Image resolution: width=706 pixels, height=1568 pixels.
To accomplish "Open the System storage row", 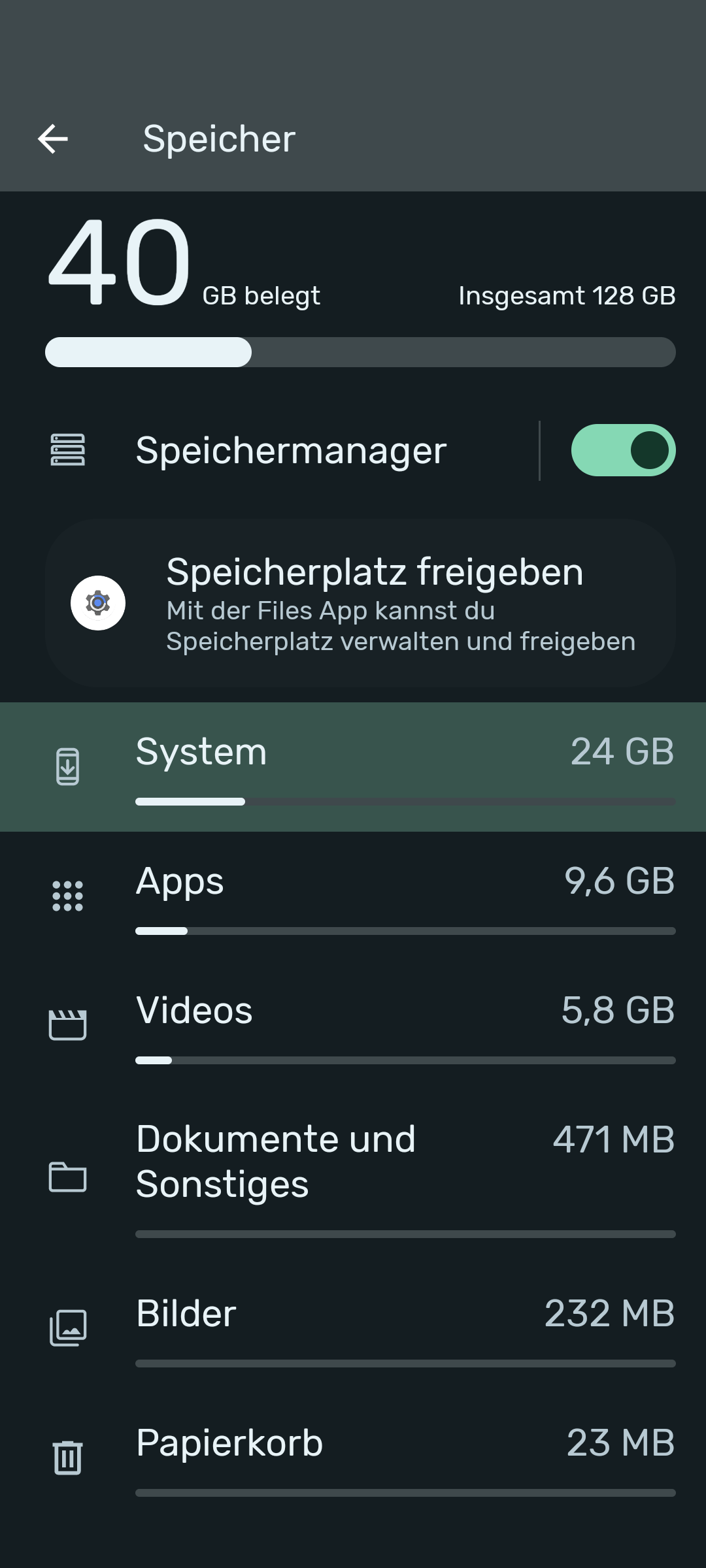I will [353, 767].
